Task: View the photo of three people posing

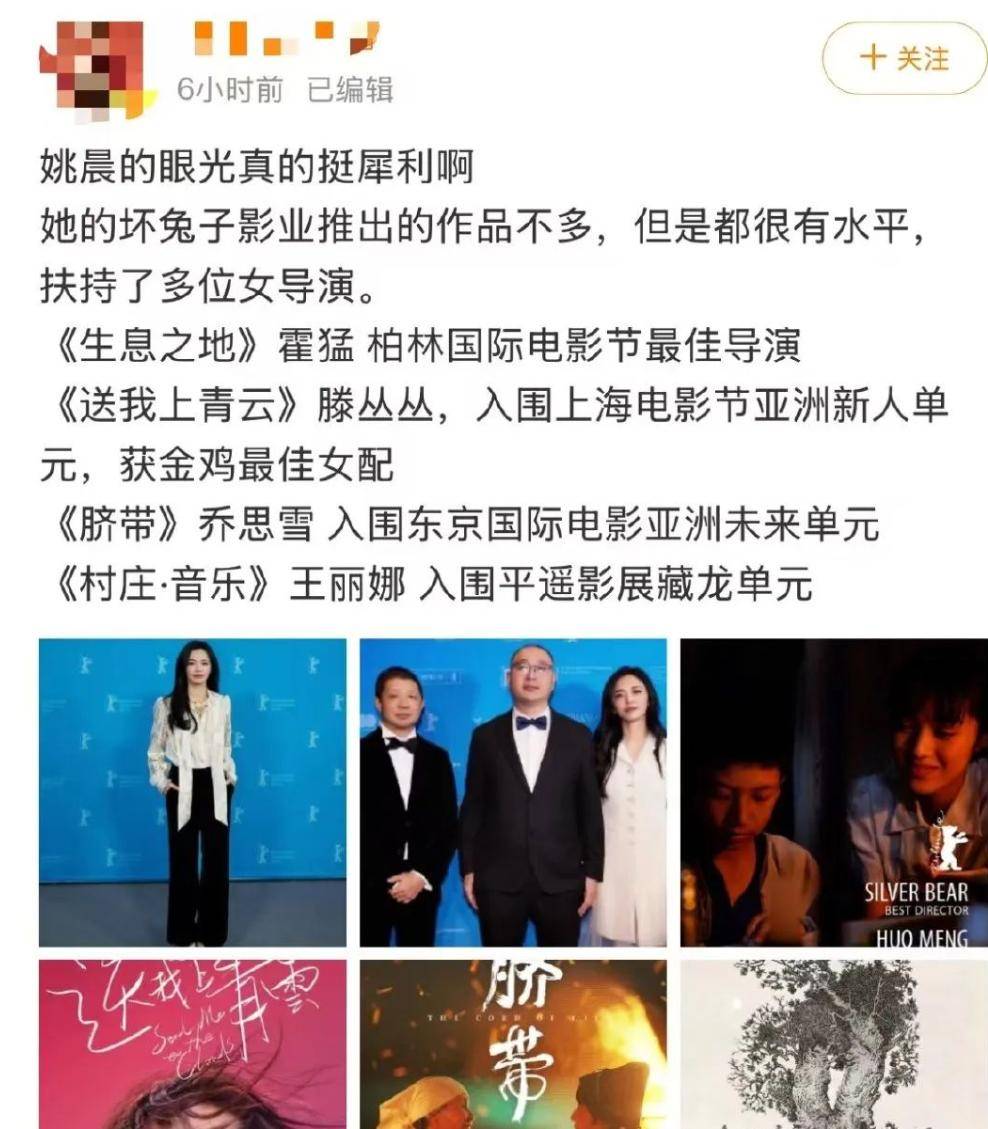Action: pos(513,792)
